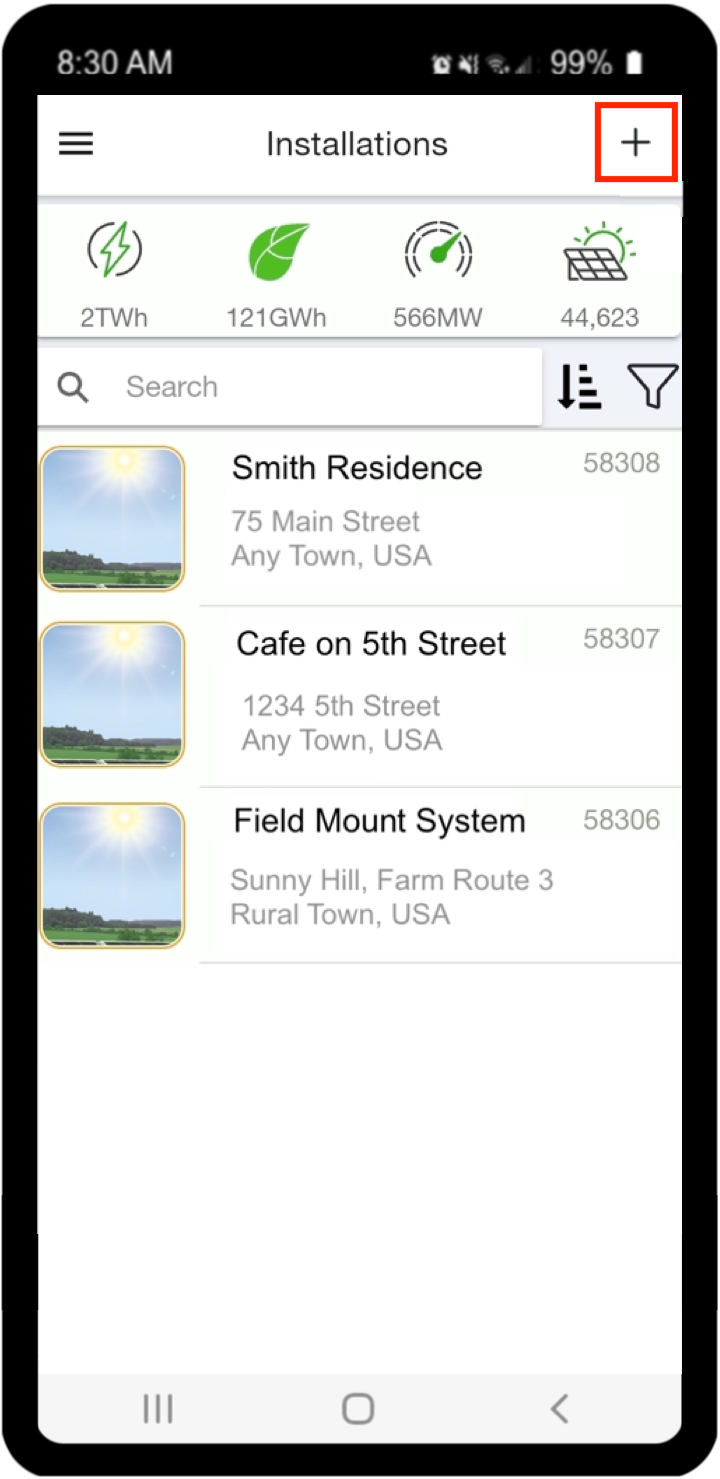Tap the Search field
Image resolution: width=720 pixels, height=1479 pixels.
coord(290,387)
